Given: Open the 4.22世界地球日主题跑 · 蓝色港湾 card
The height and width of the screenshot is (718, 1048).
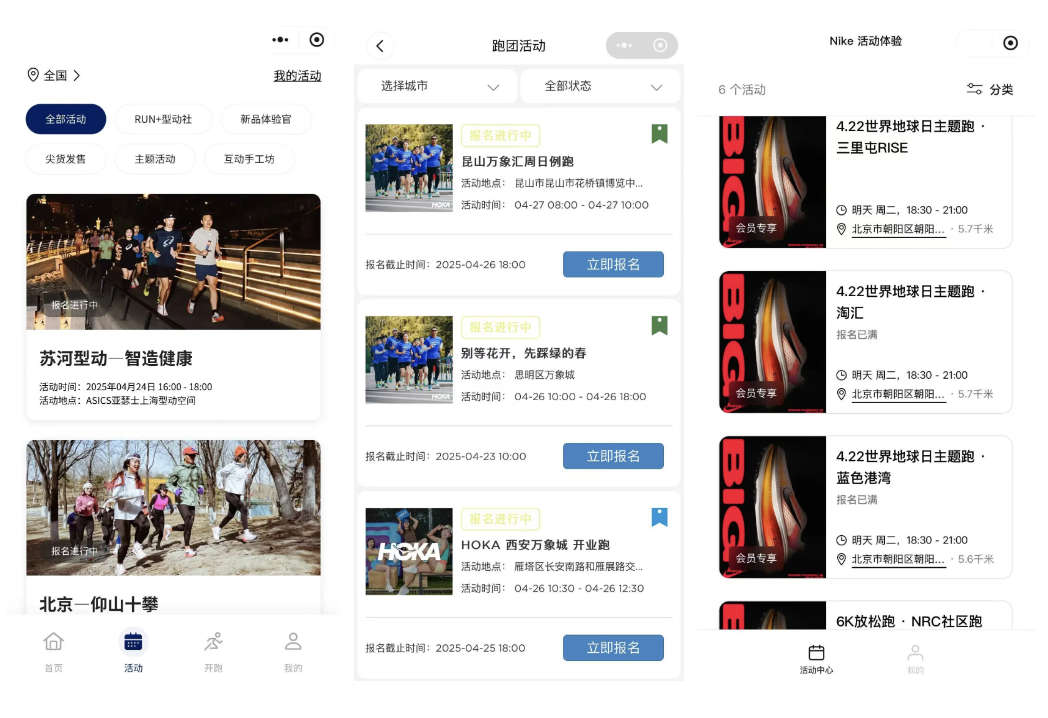Looking at the screenshot, I should (865, 506).
